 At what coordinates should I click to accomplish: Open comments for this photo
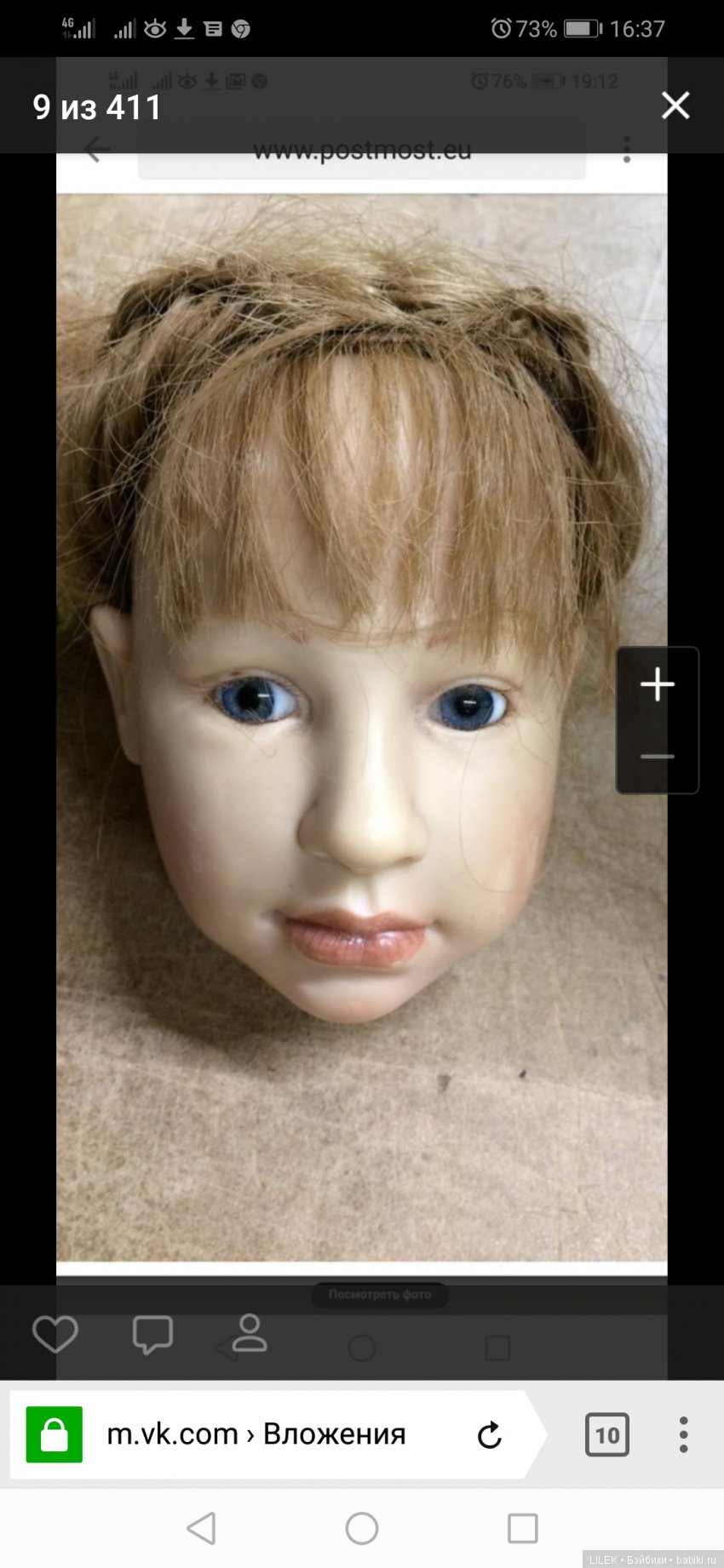[152, 1333]
